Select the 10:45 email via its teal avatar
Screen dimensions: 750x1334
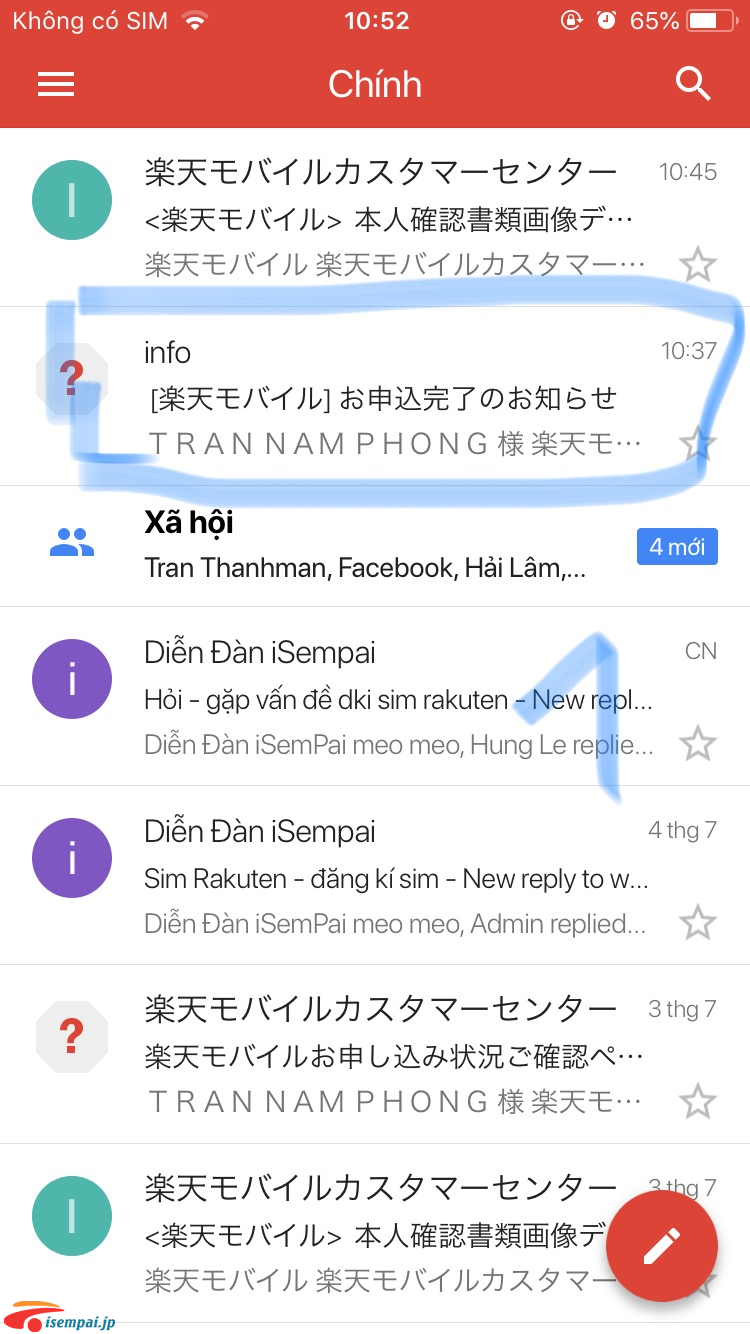[71, 199]
